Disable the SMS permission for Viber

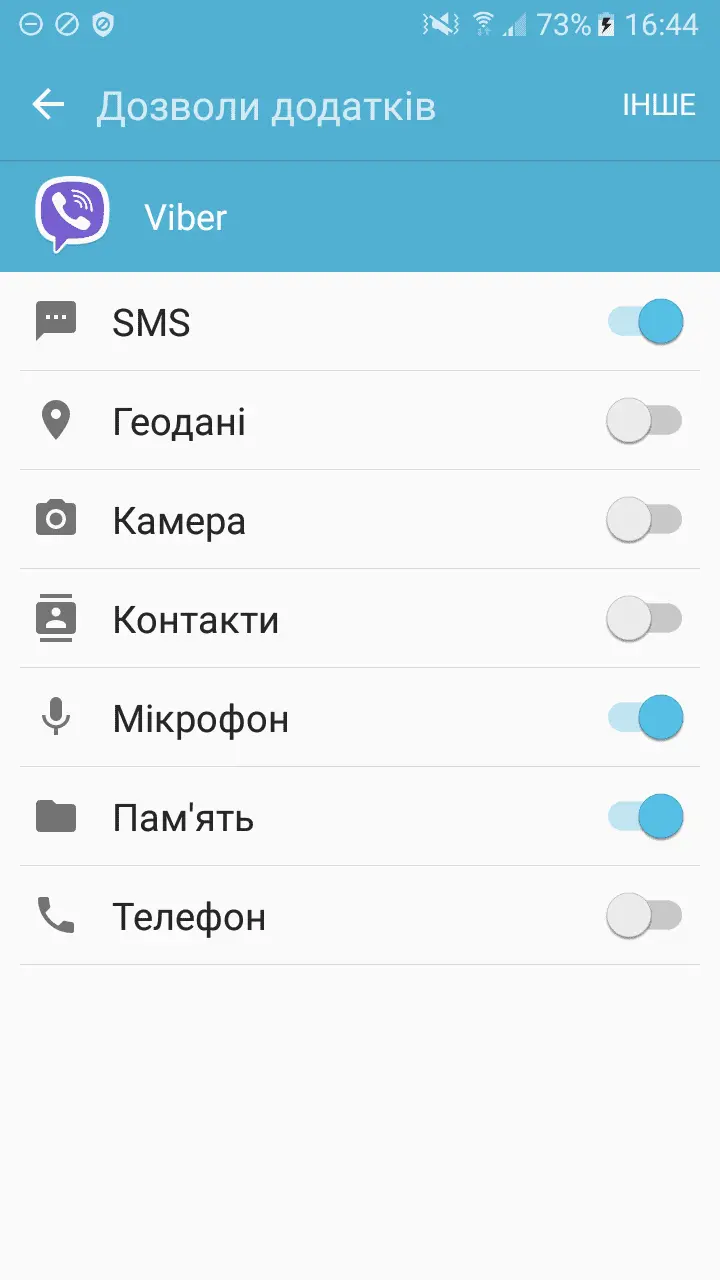(x=645, y=322)
